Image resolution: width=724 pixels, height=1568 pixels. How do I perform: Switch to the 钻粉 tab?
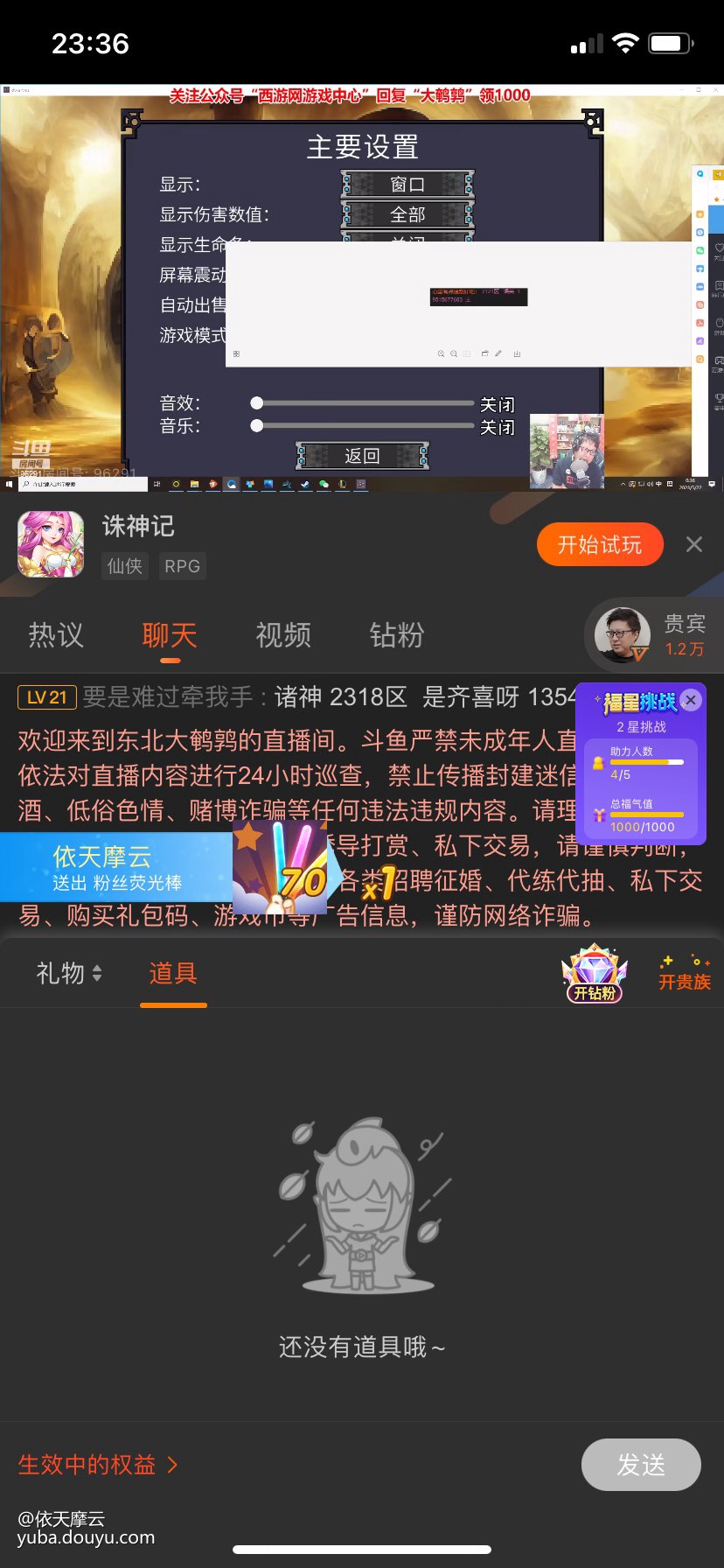(x=396, y=635)
